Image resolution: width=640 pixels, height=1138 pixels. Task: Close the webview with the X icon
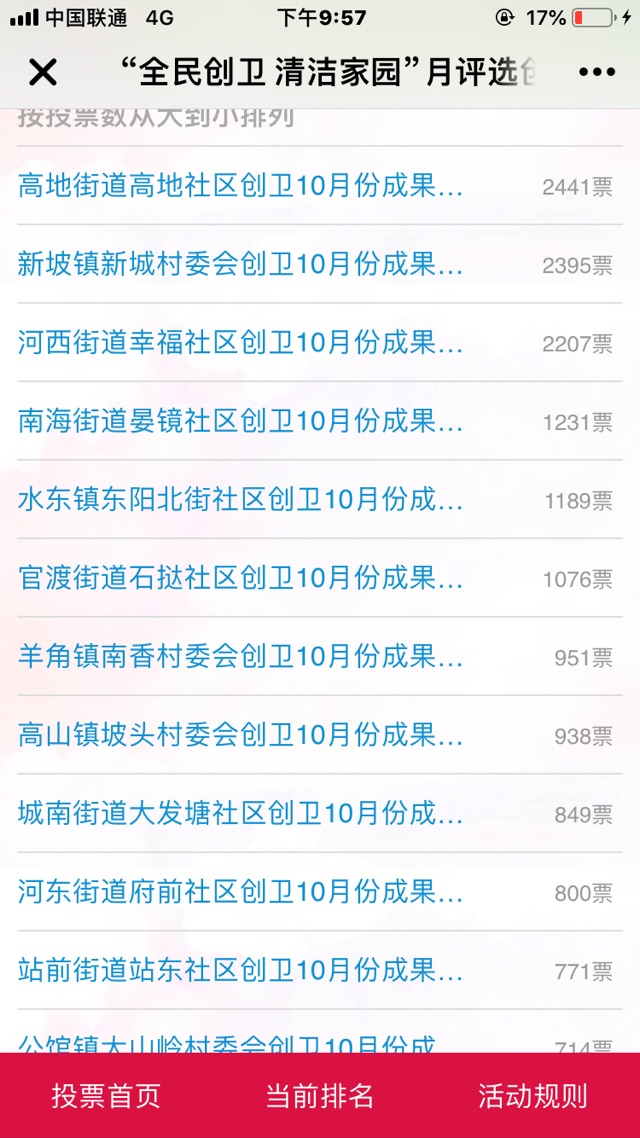43,72
